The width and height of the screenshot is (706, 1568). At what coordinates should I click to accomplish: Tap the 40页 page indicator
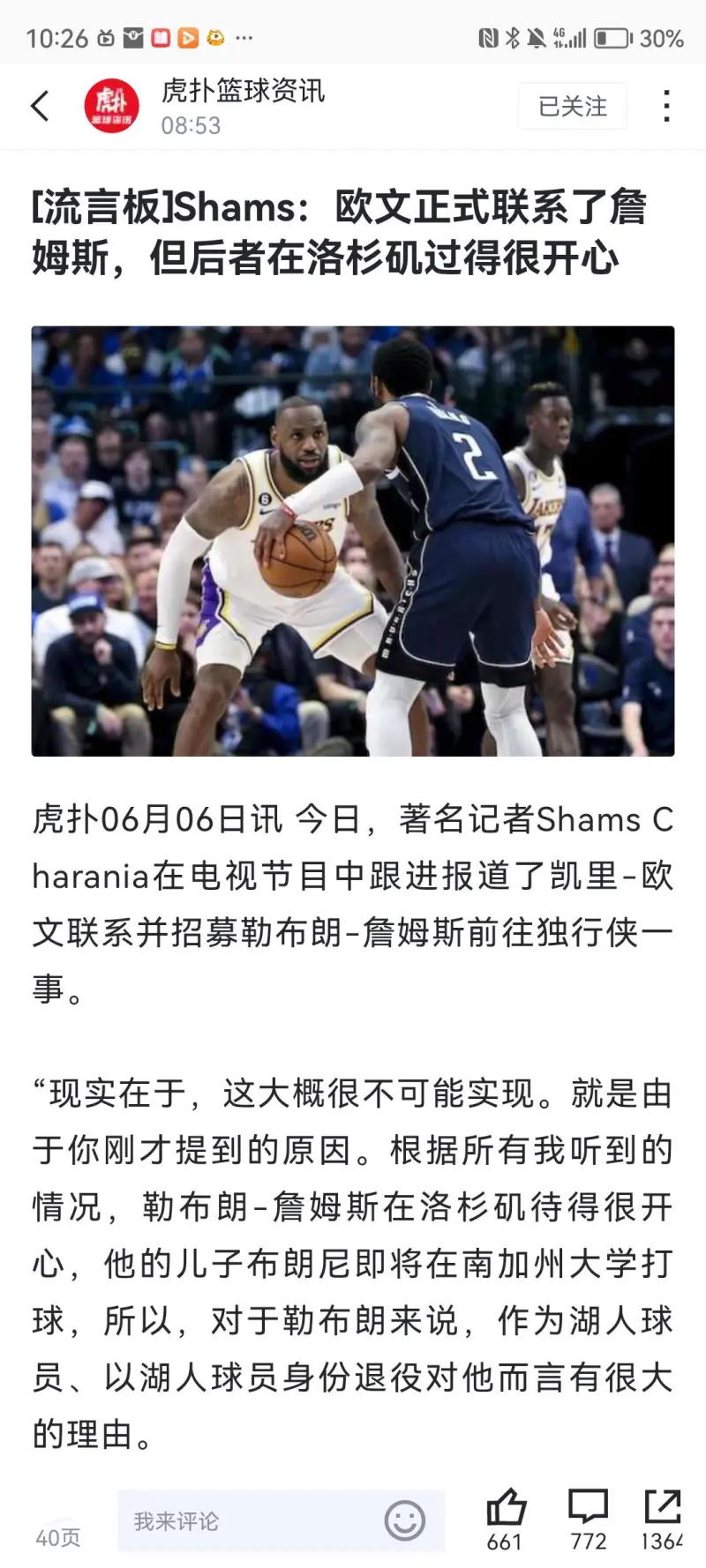click(58, 1537)
